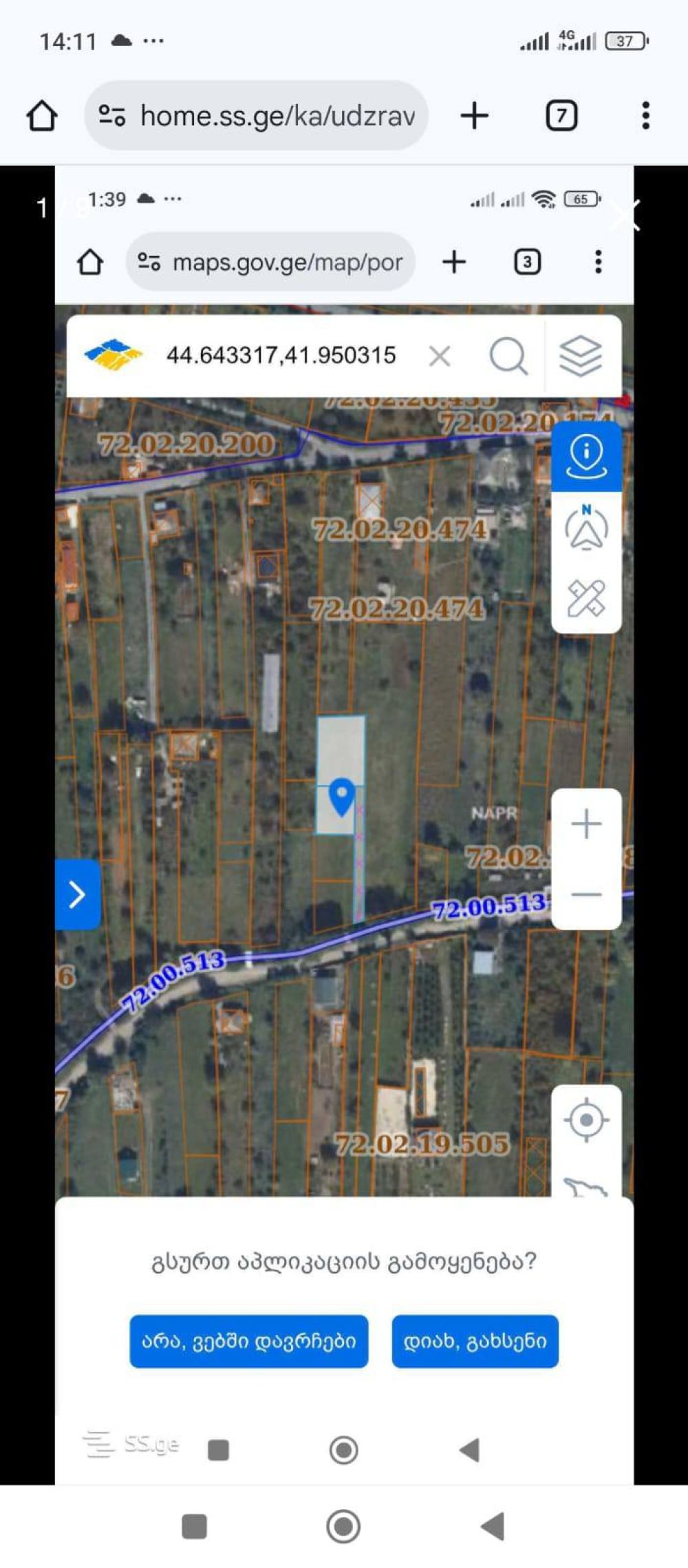This screenshot has height=1568, width=688.
Task: Open the tab switcher showing 7 tabs
Action: pos(561,116)
